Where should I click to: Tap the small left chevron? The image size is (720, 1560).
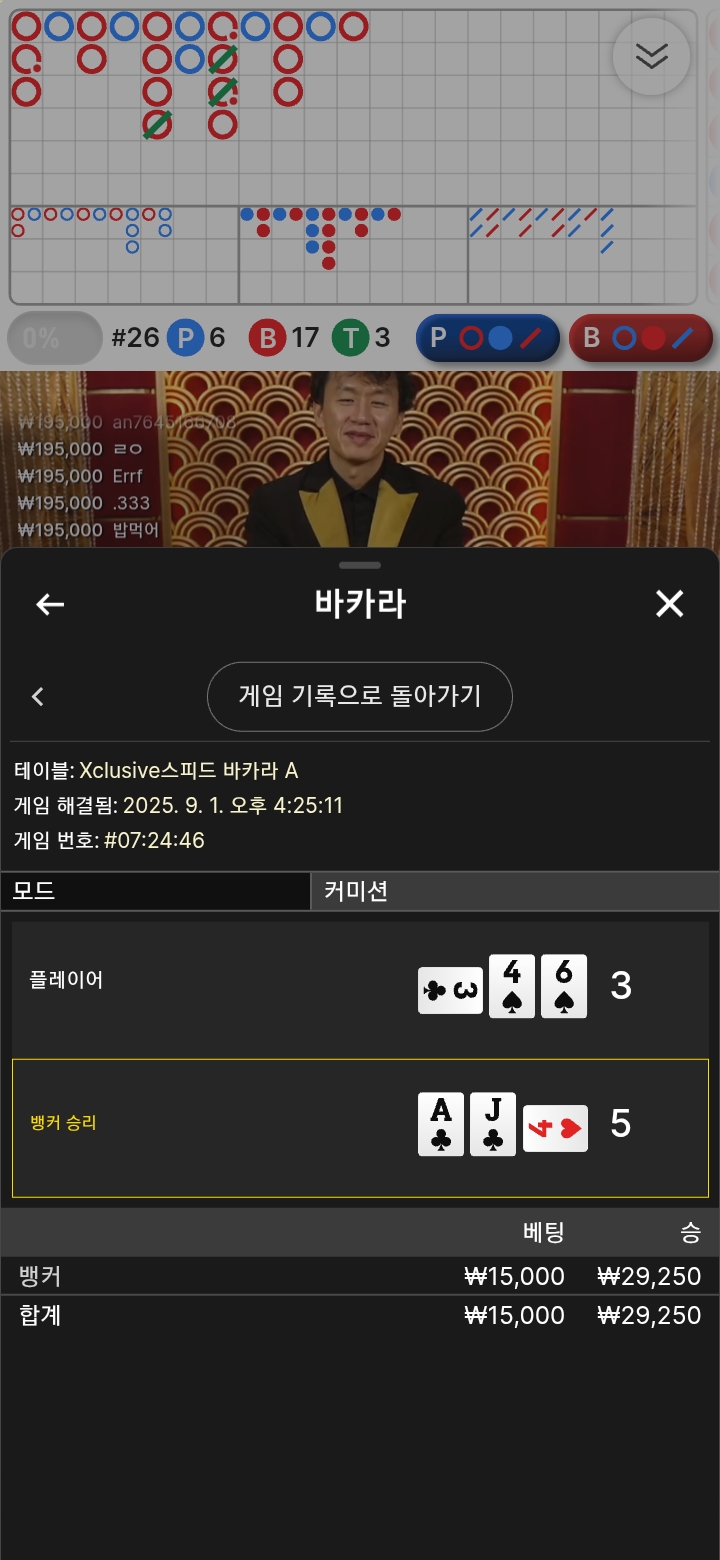[38, 697]
